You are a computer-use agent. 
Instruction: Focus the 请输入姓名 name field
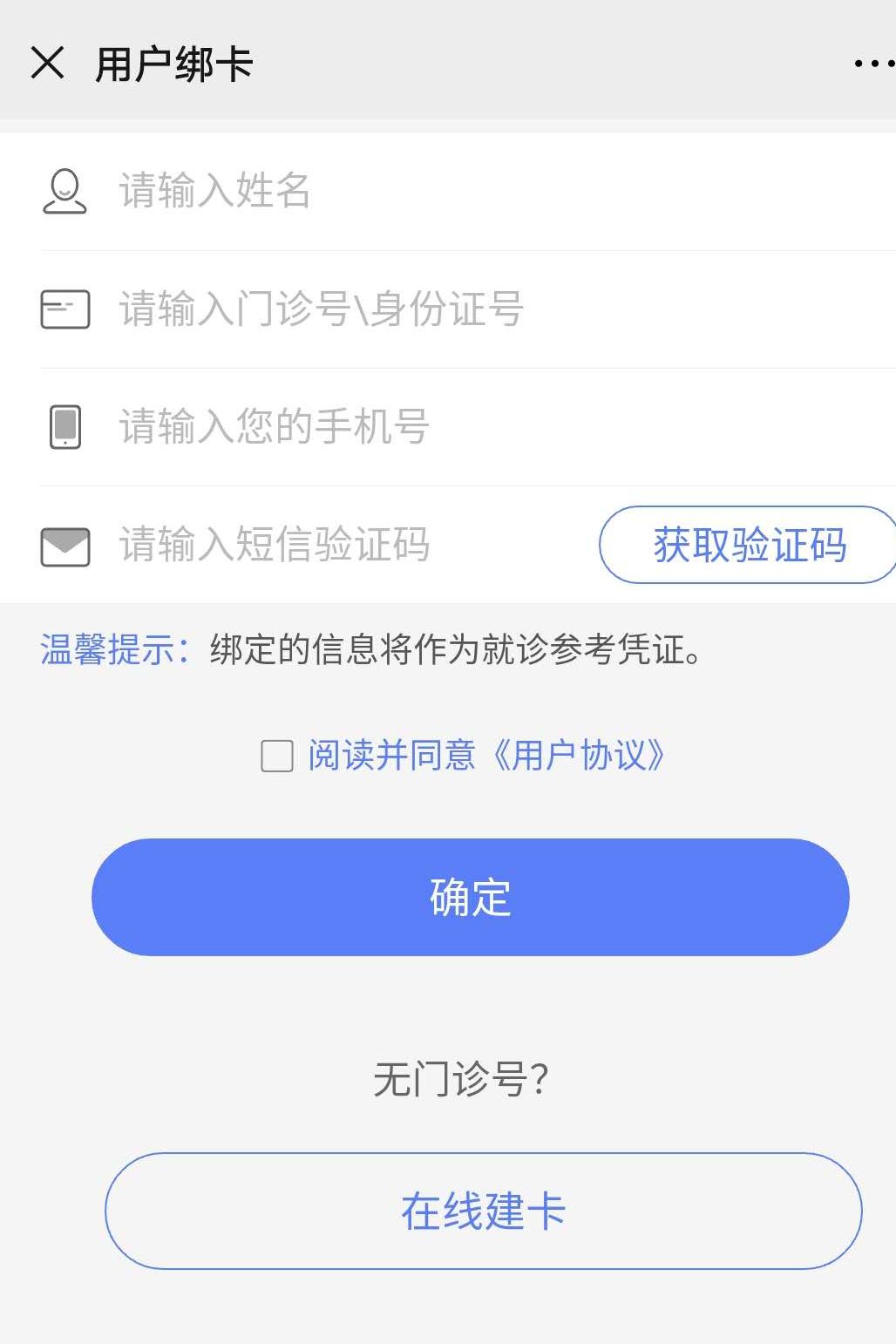[x=436, y=191]
